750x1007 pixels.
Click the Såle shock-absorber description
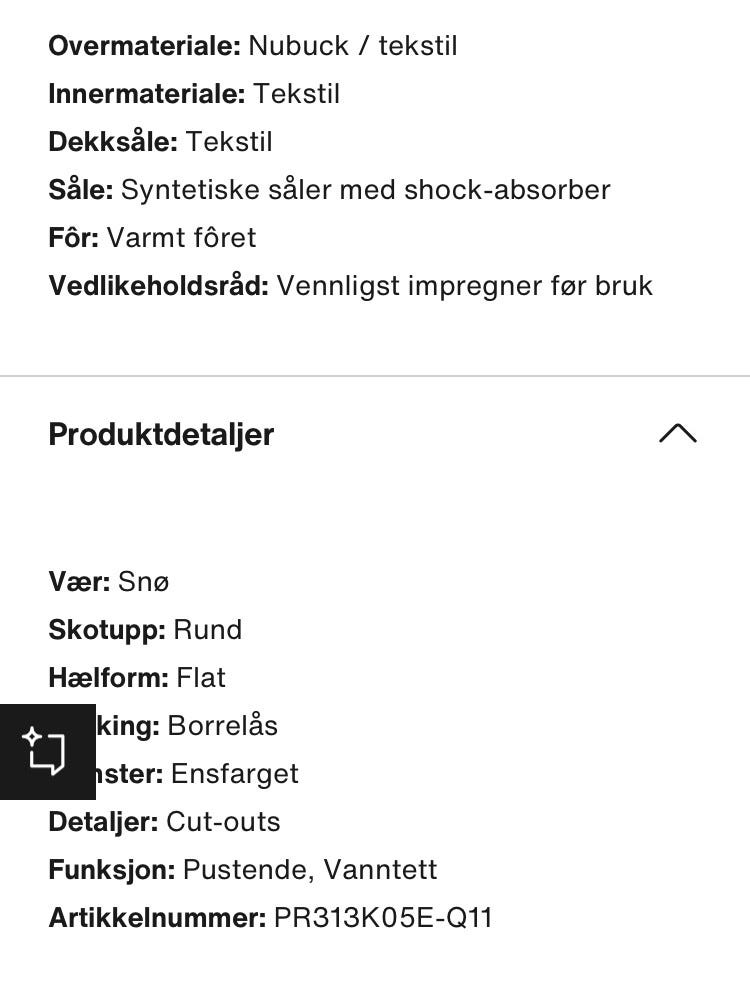[330, 189]
